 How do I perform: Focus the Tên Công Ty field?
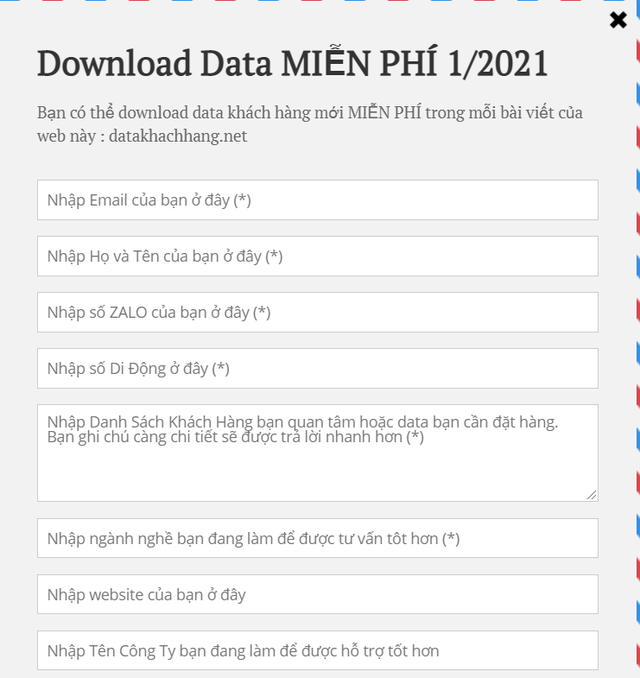click(317, 650)
